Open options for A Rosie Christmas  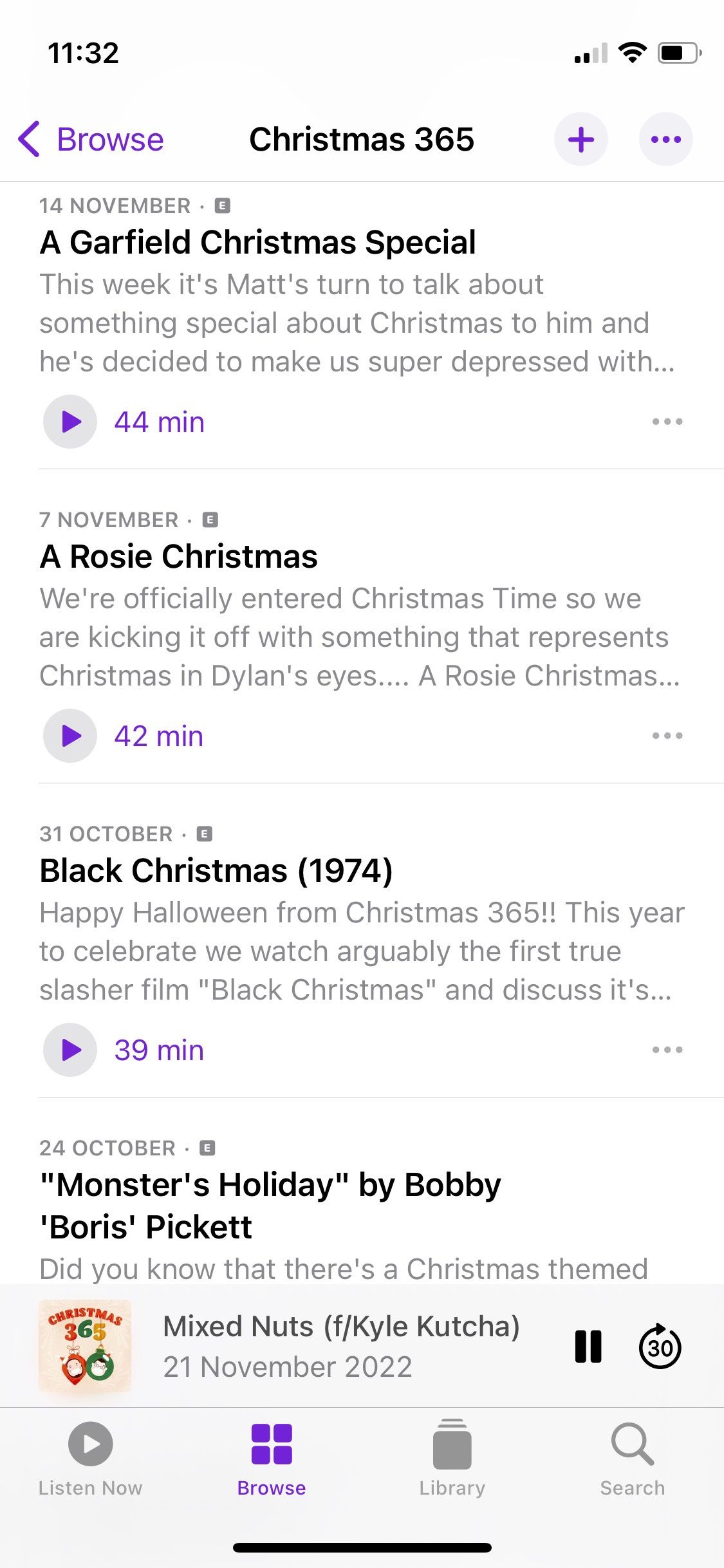(667, 736)
